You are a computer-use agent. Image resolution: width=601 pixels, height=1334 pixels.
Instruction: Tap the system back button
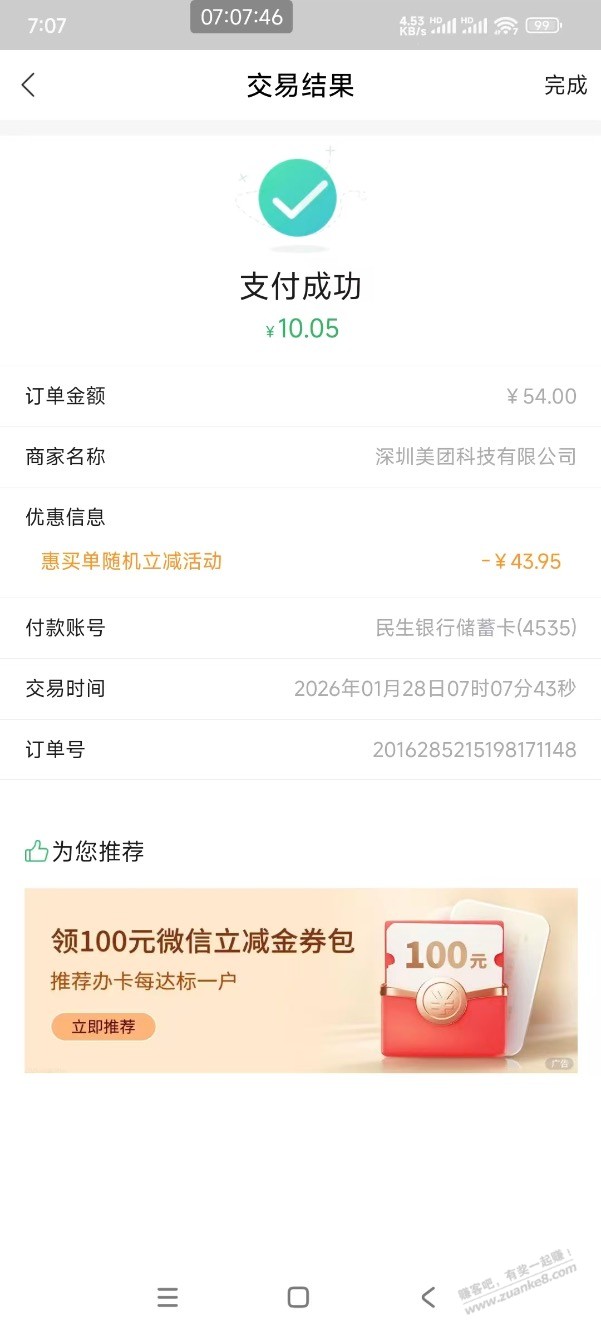pos(428,1297)
